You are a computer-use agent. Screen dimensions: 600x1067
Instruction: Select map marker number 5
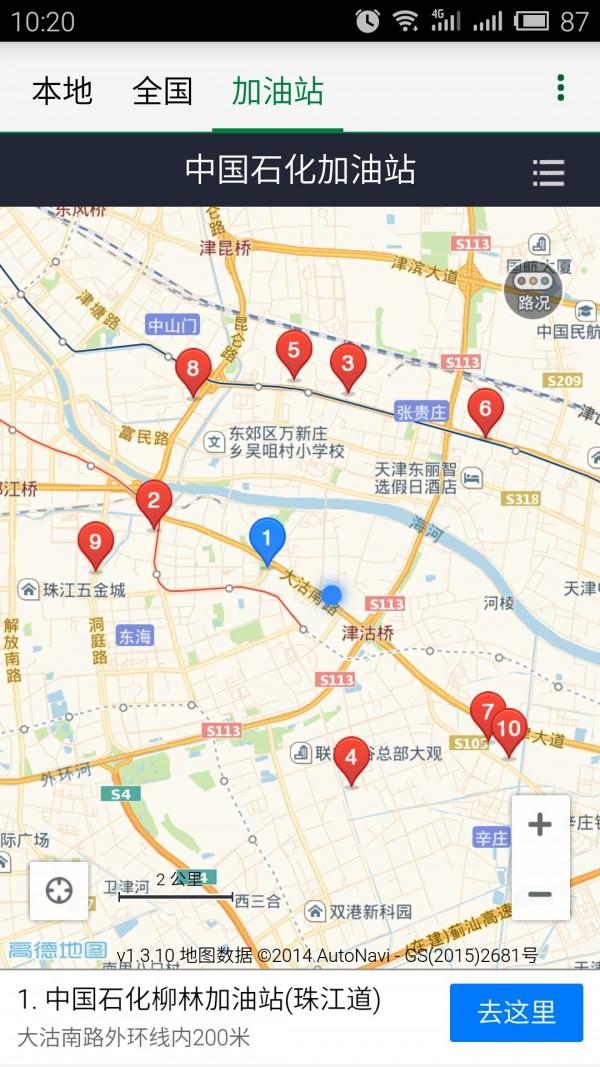tap(294, 351)
